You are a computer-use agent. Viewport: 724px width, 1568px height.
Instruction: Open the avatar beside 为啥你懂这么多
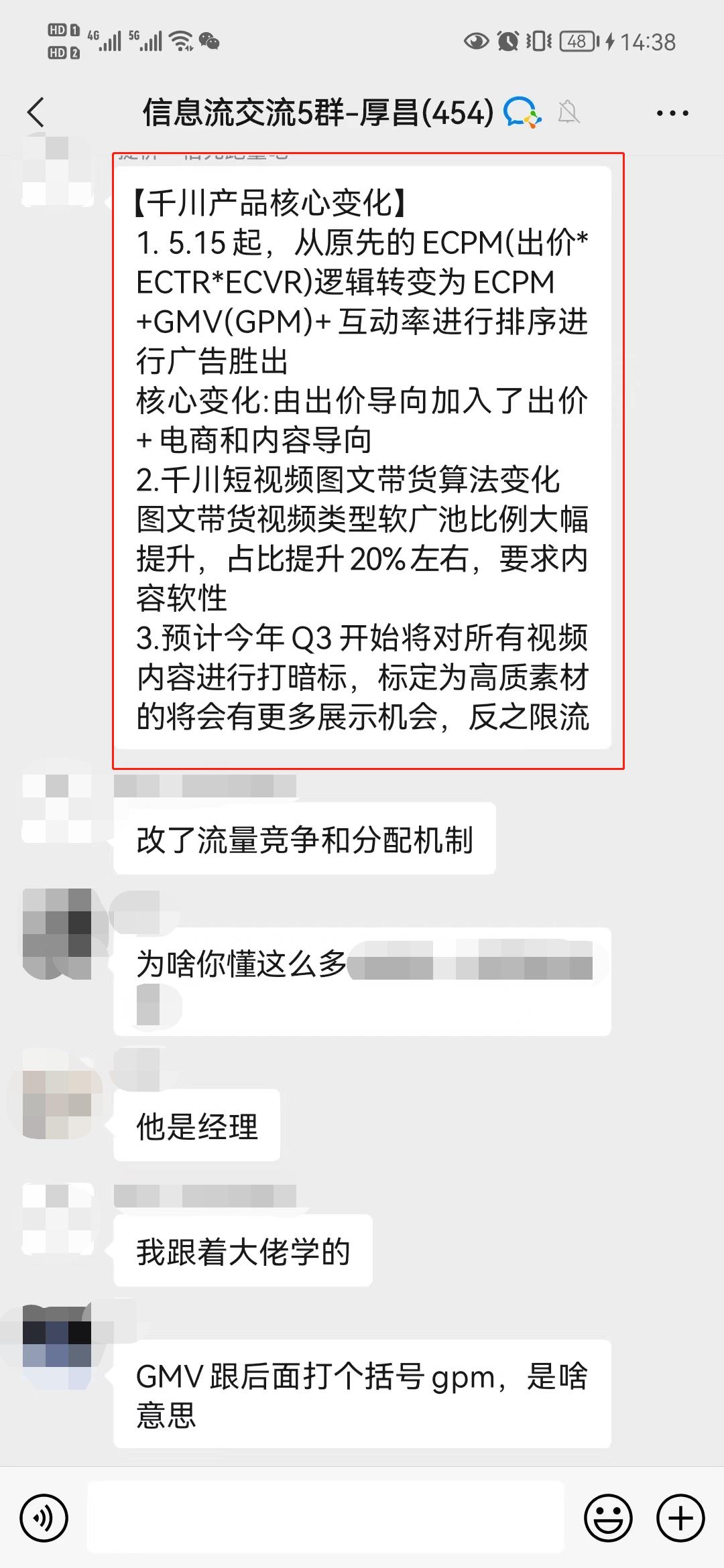(57, 934)
